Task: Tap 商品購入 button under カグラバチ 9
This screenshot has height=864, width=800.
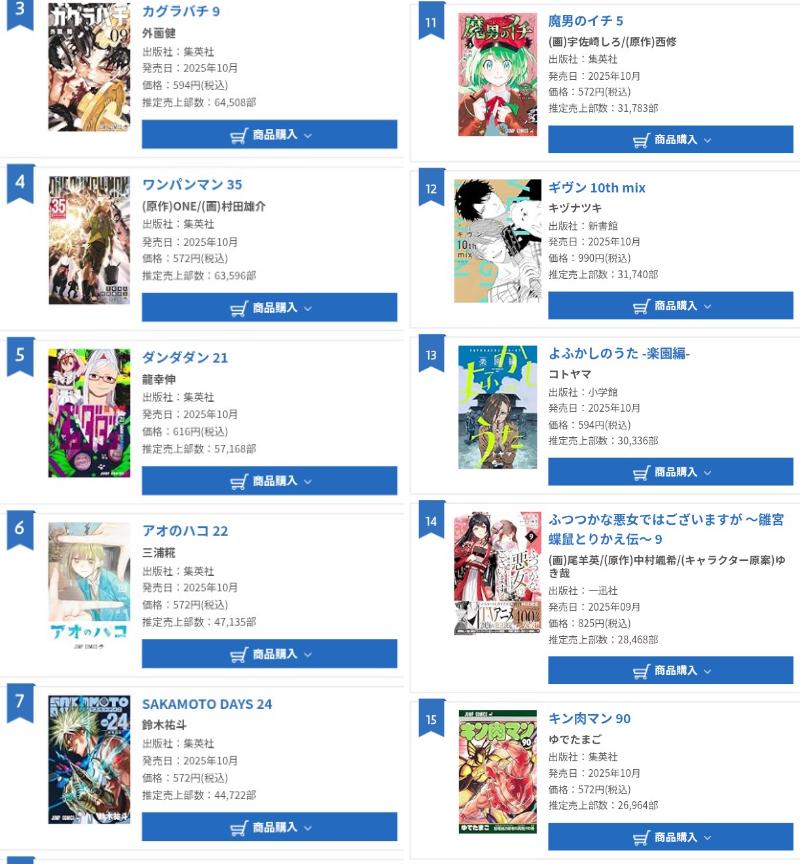Action: coord(269,134)
